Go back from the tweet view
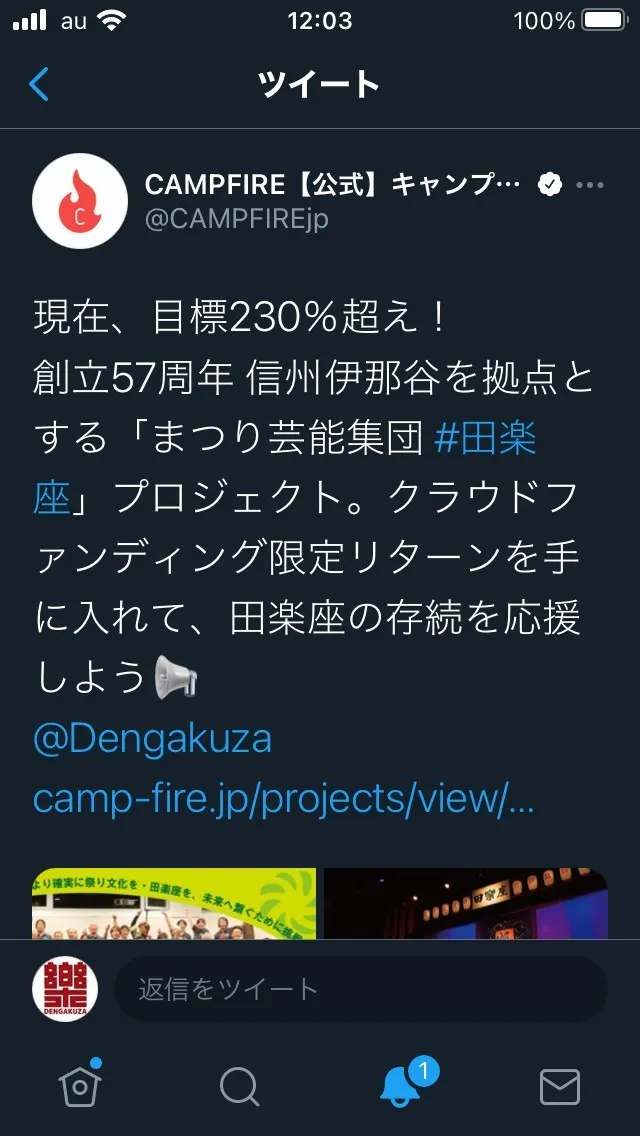Viewport: 640px width, 1136px height. (x=39, y=85)
